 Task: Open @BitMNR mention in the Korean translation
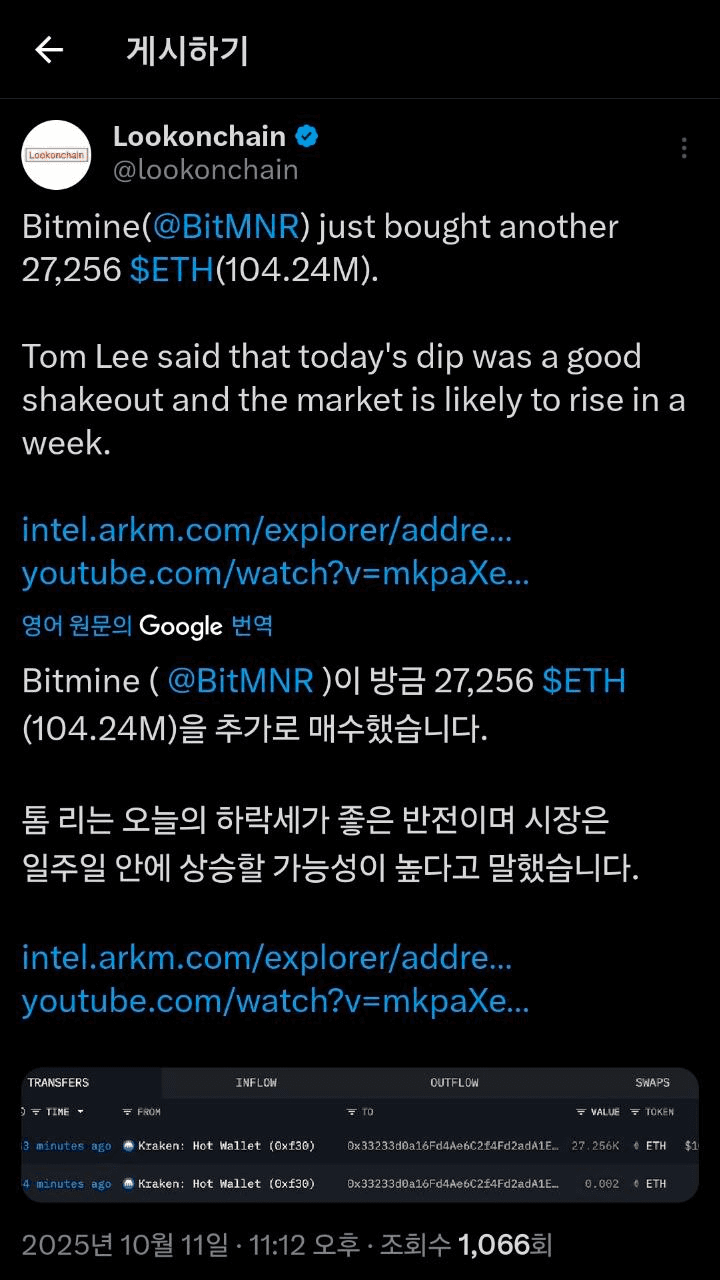pos(240,681)
